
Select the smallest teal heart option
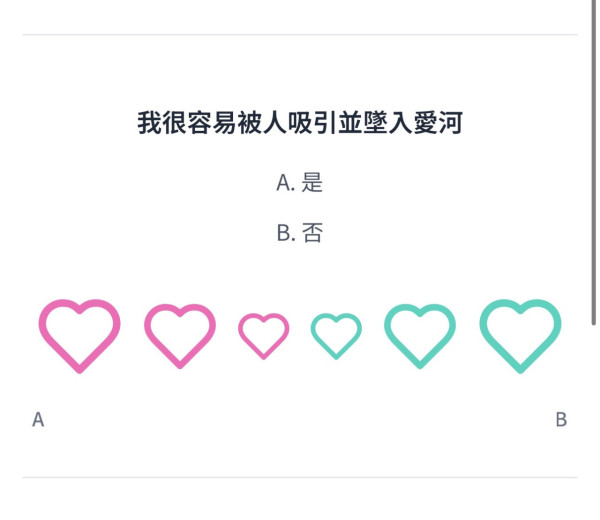[336, 334]
